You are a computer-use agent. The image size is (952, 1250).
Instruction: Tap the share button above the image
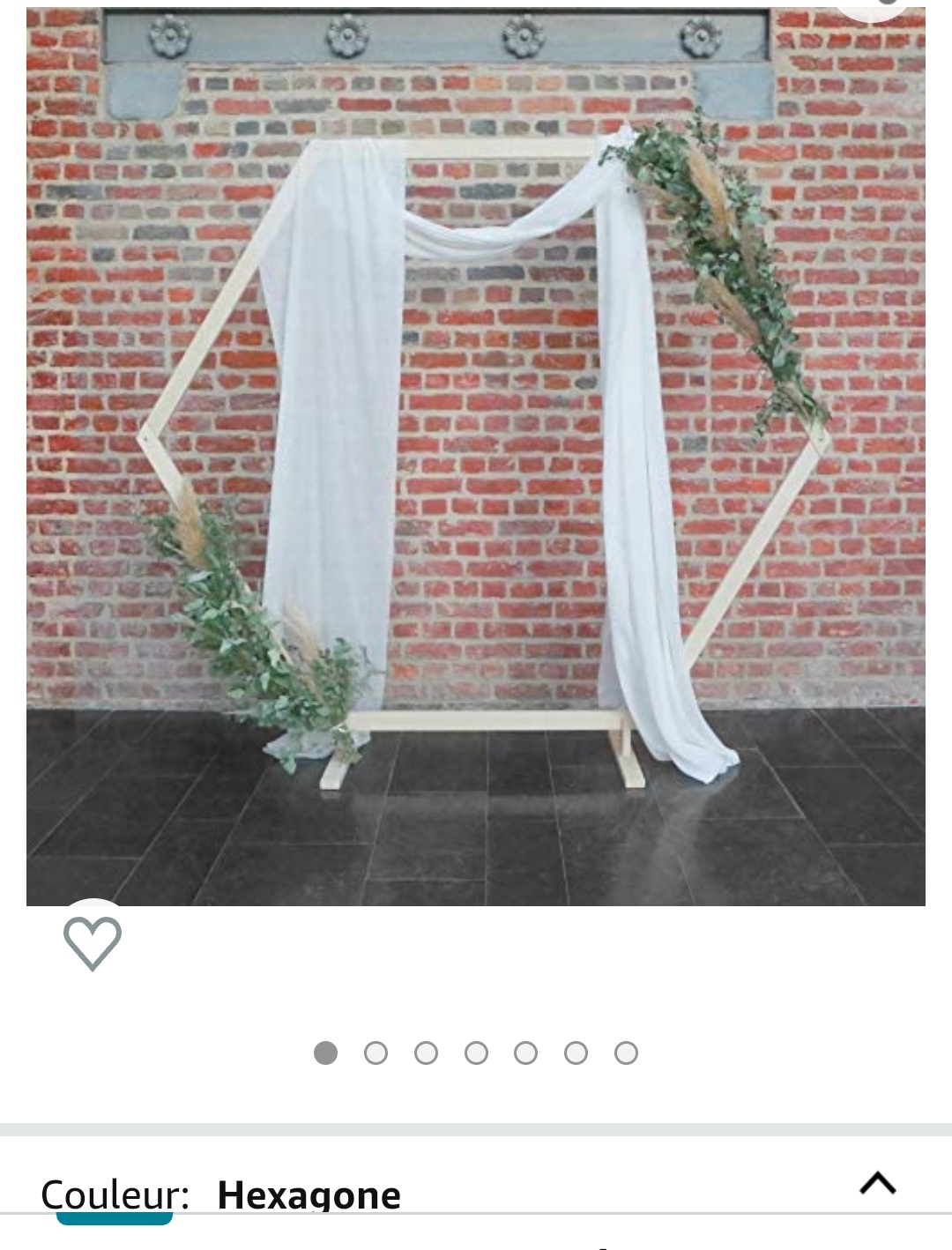click(x=873, y=5)
